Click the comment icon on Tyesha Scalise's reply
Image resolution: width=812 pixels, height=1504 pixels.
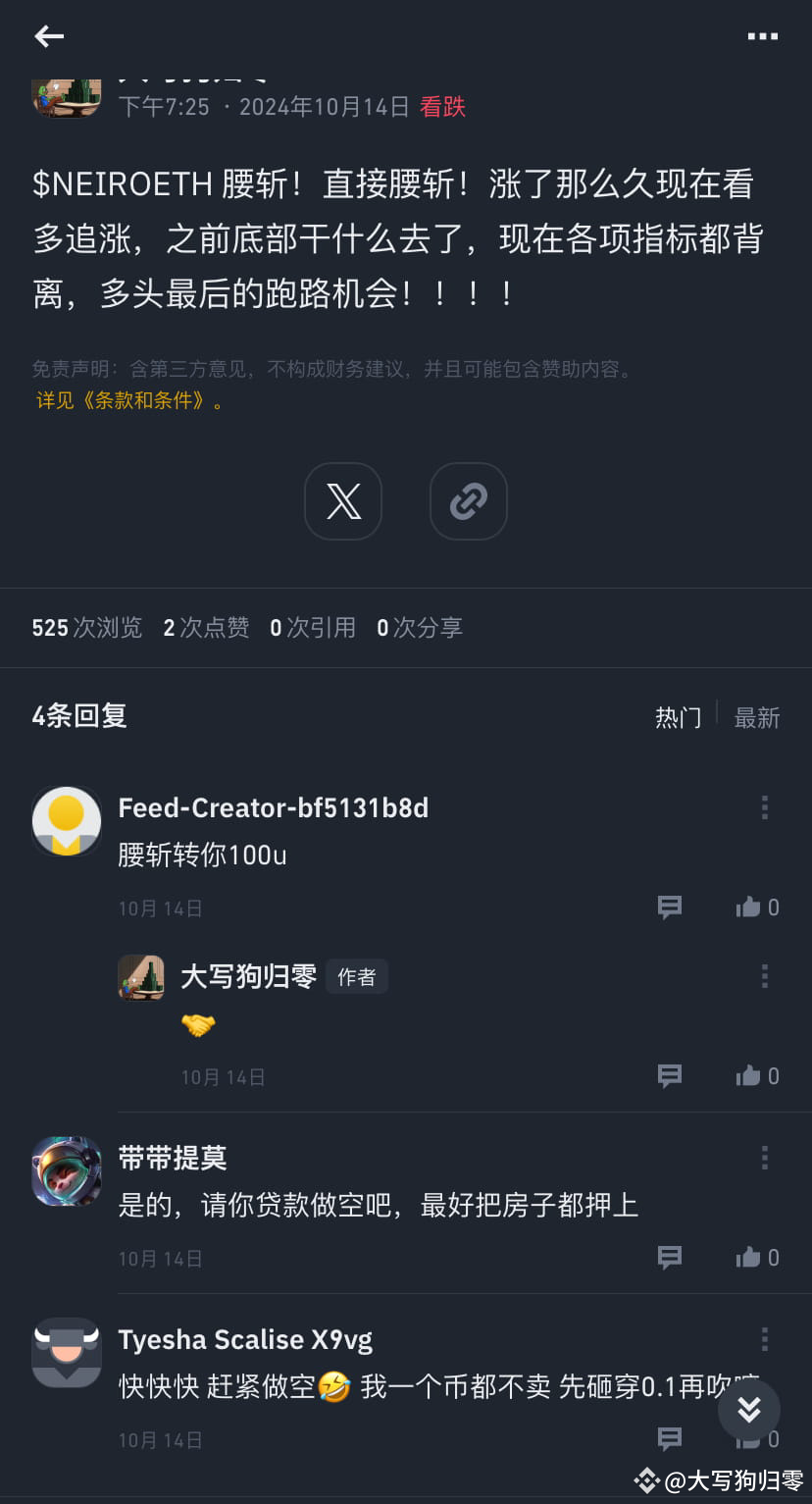pos(669,1439)
